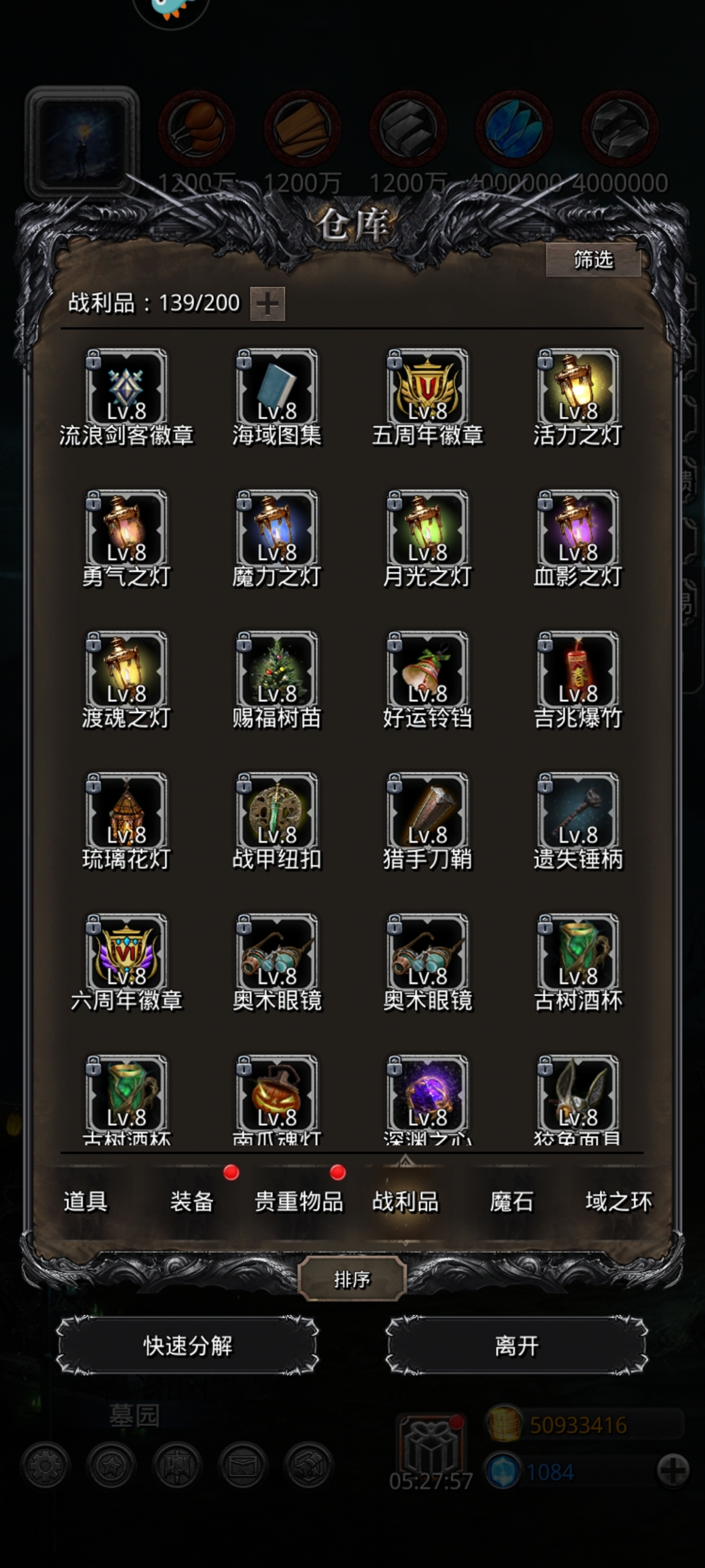Expand trophy storage with plus button
The height and width of the screenshot is (1568, 705).
[268, 304]
